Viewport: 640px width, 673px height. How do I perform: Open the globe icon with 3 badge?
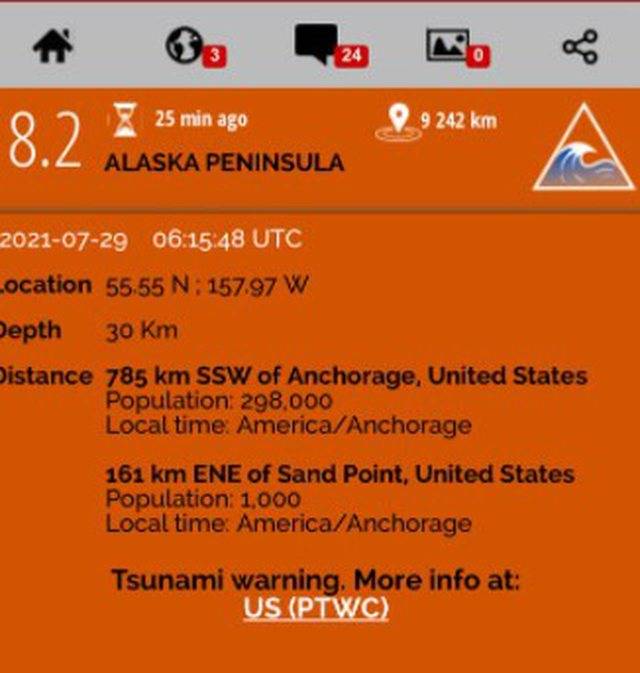pyautogui.click(x=186, y=46)
